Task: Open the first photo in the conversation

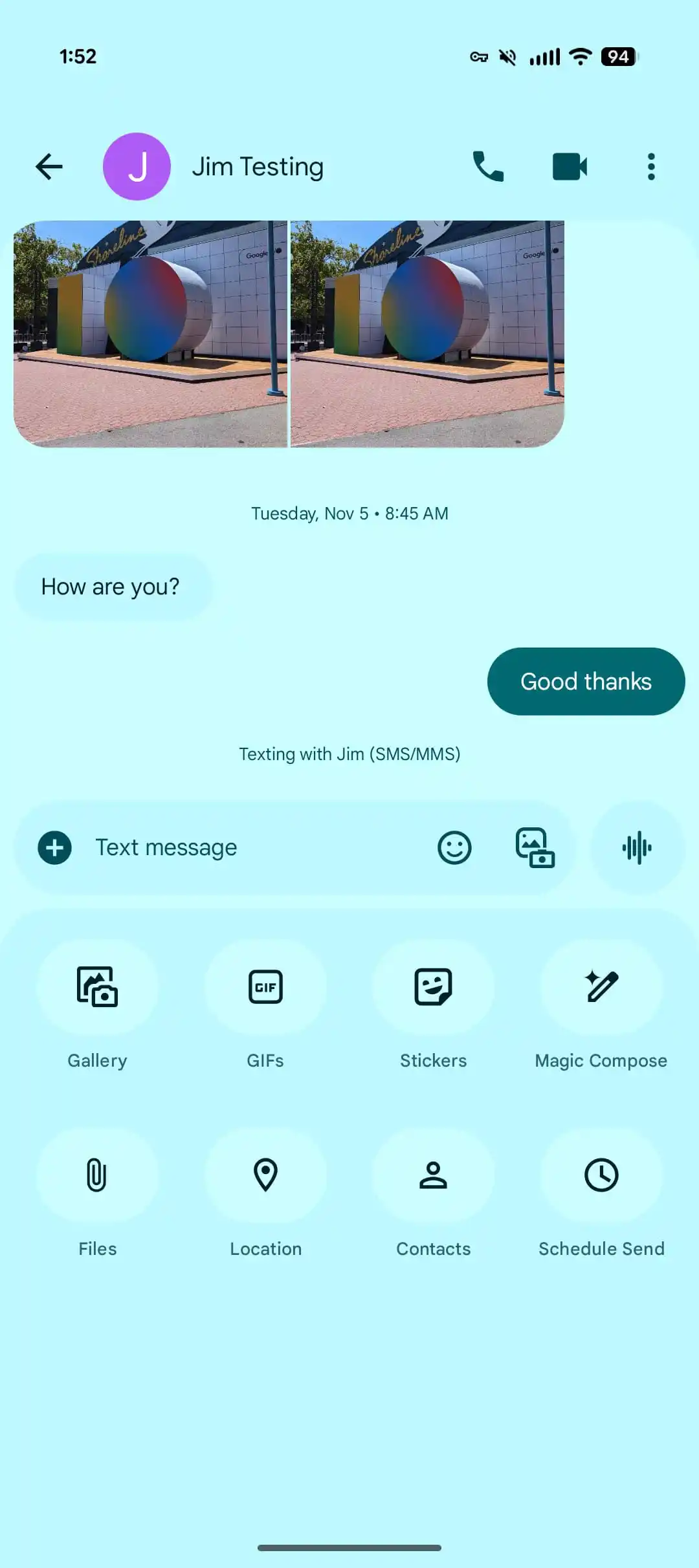Action: (150, 334)
